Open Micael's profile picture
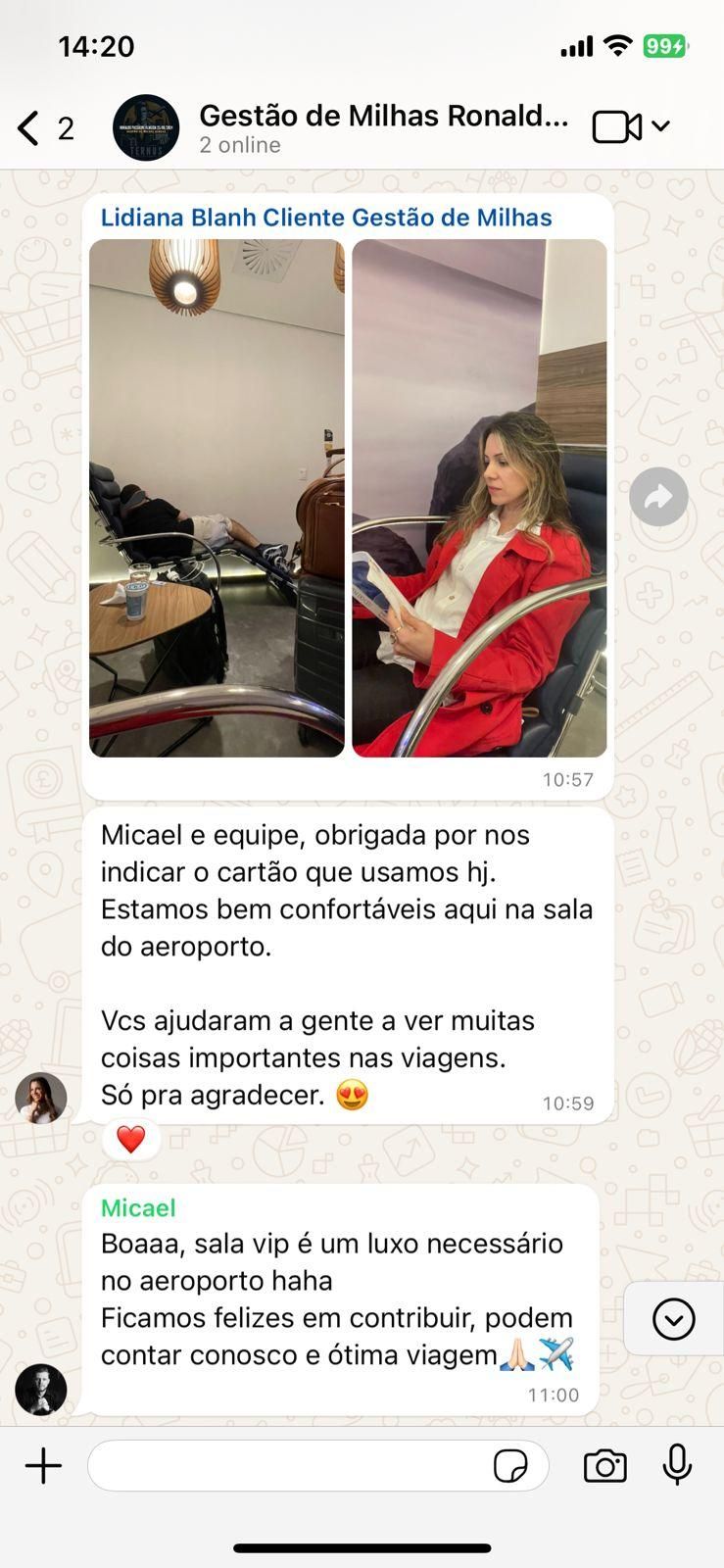Screen dimensions: 724x1568 click(x=41, y=1389)
